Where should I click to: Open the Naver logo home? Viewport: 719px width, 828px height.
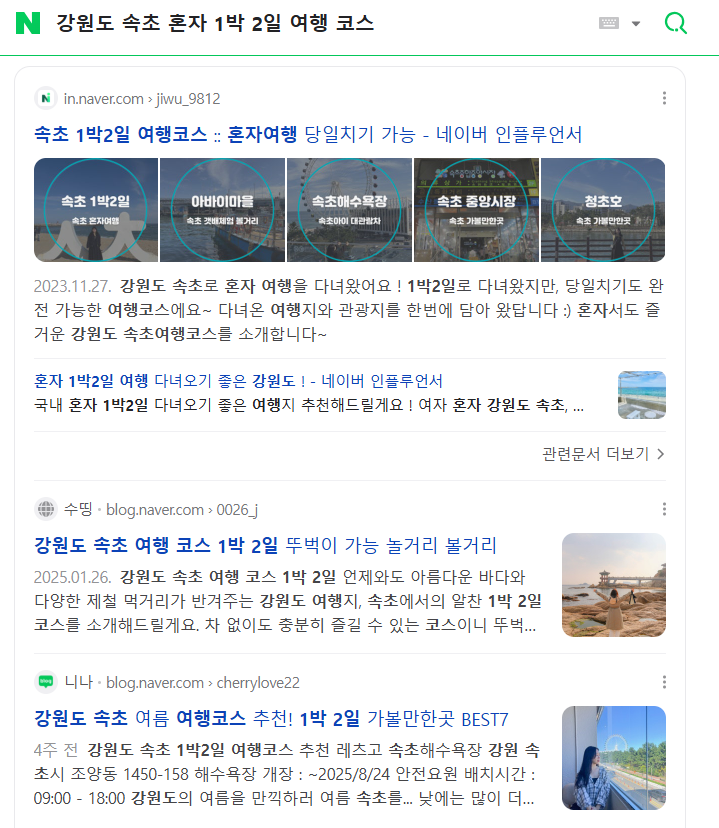coord(28,23)
